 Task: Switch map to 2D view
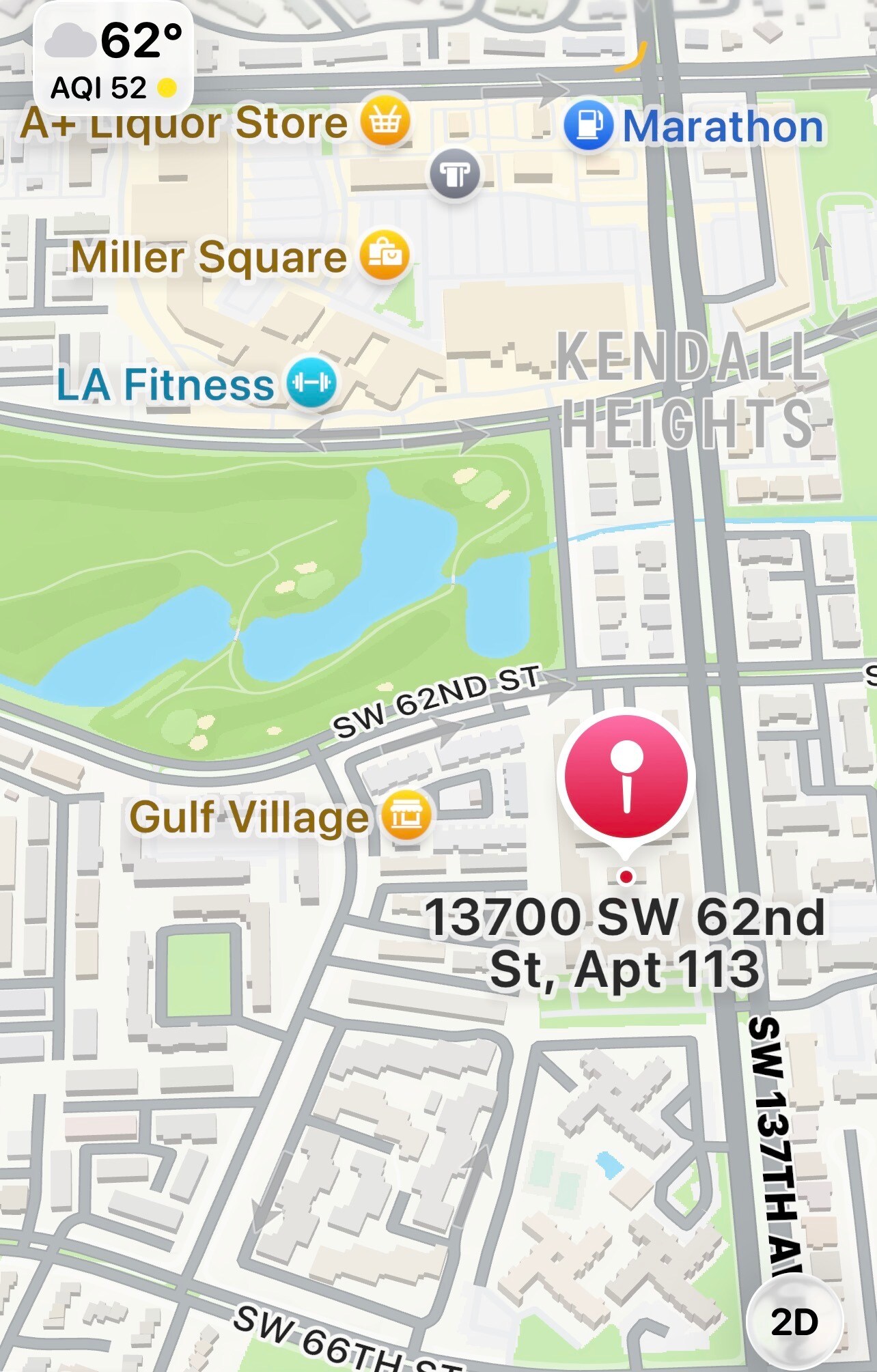click(794, 1322)
